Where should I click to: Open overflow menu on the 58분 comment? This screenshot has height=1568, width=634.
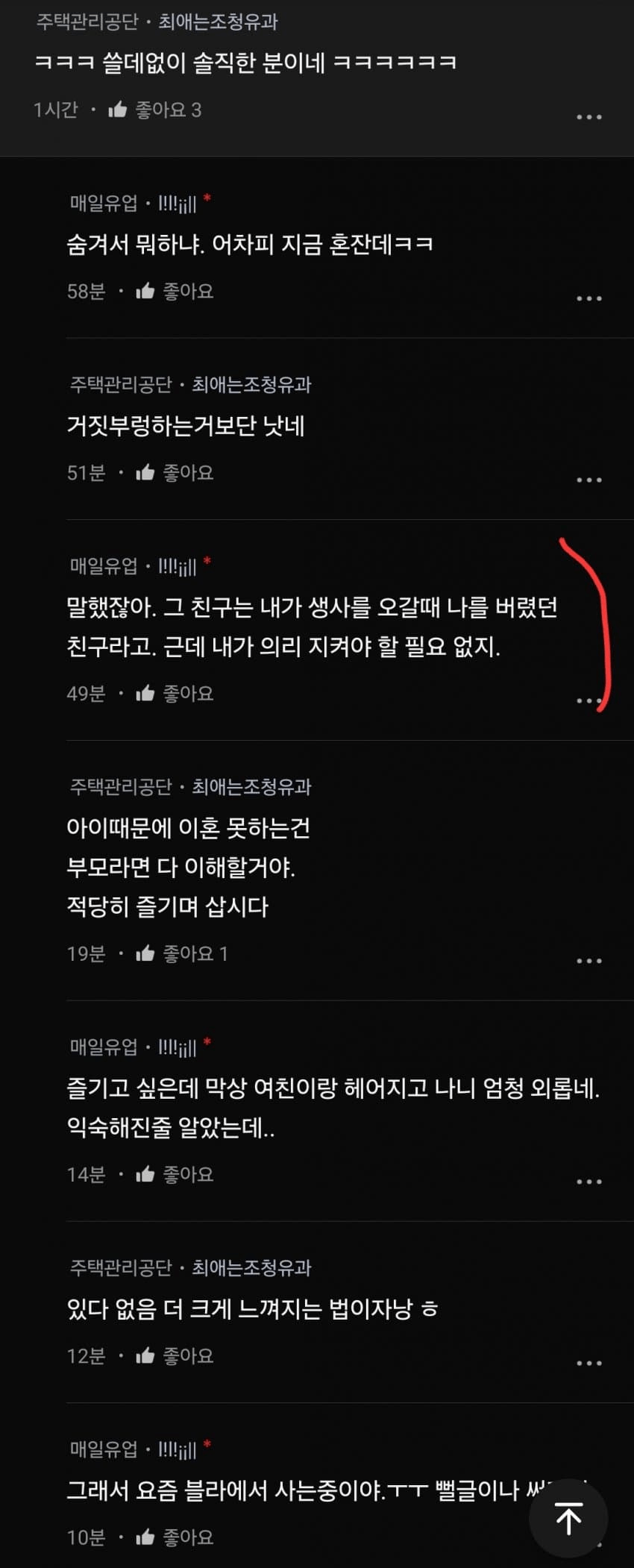589,298
